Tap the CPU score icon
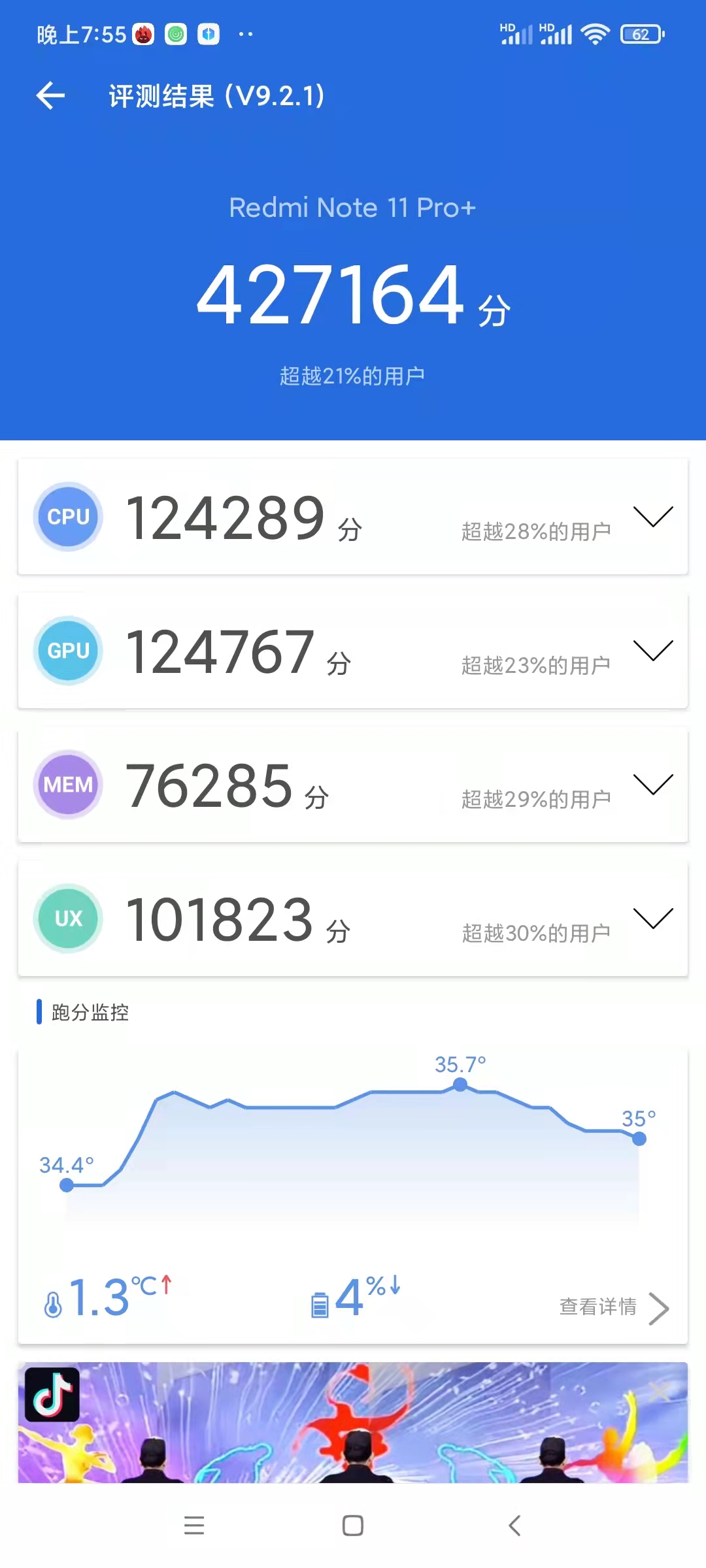Image resolution: width=706 pixels, height=1568 pixels. coord(67,517)
